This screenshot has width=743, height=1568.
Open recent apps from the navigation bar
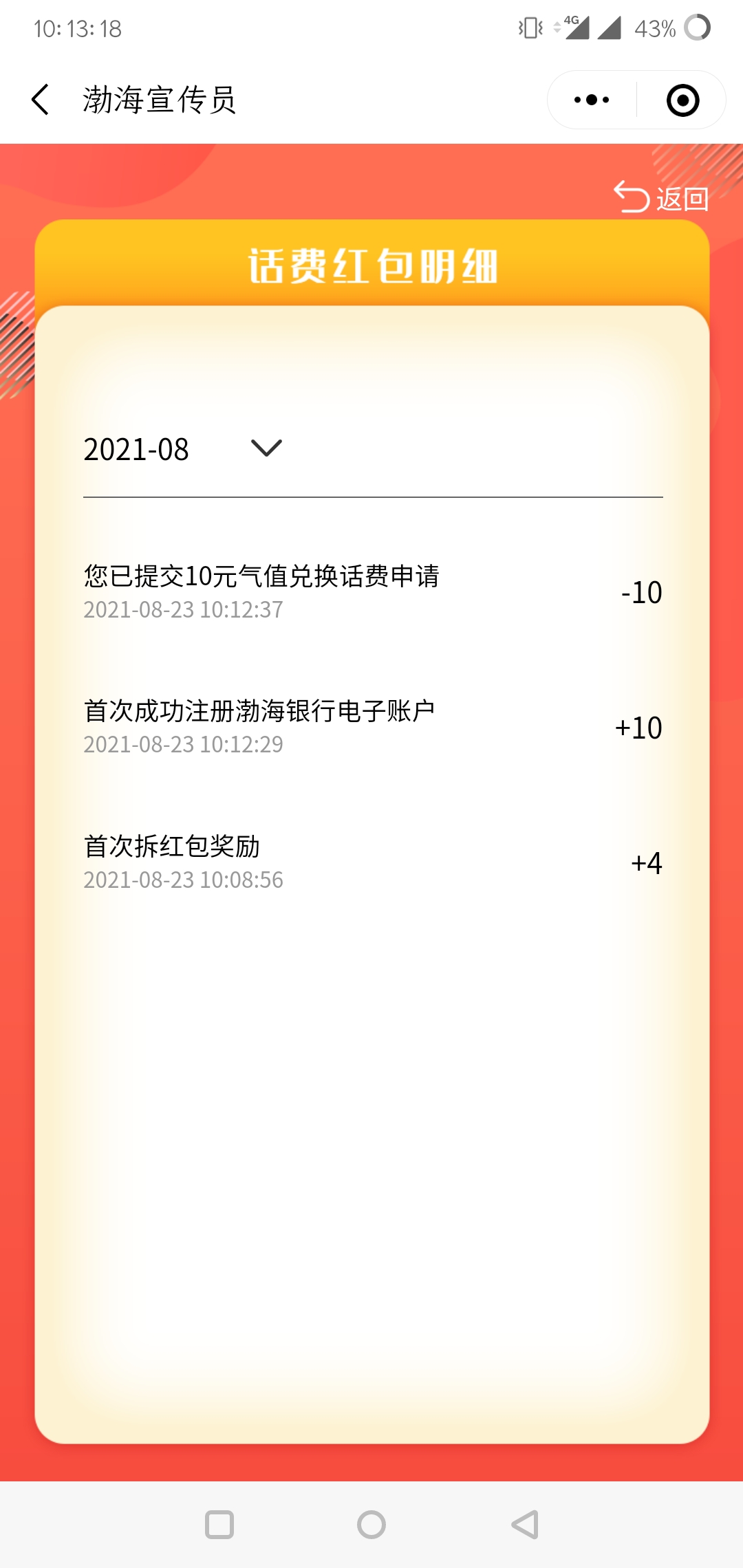(x=219, y=1525)
